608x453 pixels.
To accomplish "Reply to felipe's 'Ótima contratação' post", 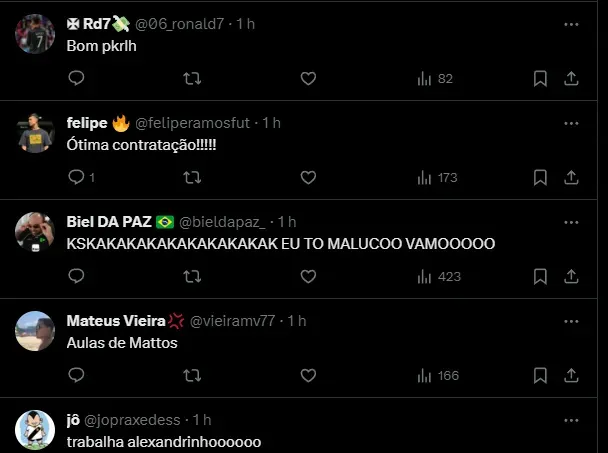I will point(77,177).
